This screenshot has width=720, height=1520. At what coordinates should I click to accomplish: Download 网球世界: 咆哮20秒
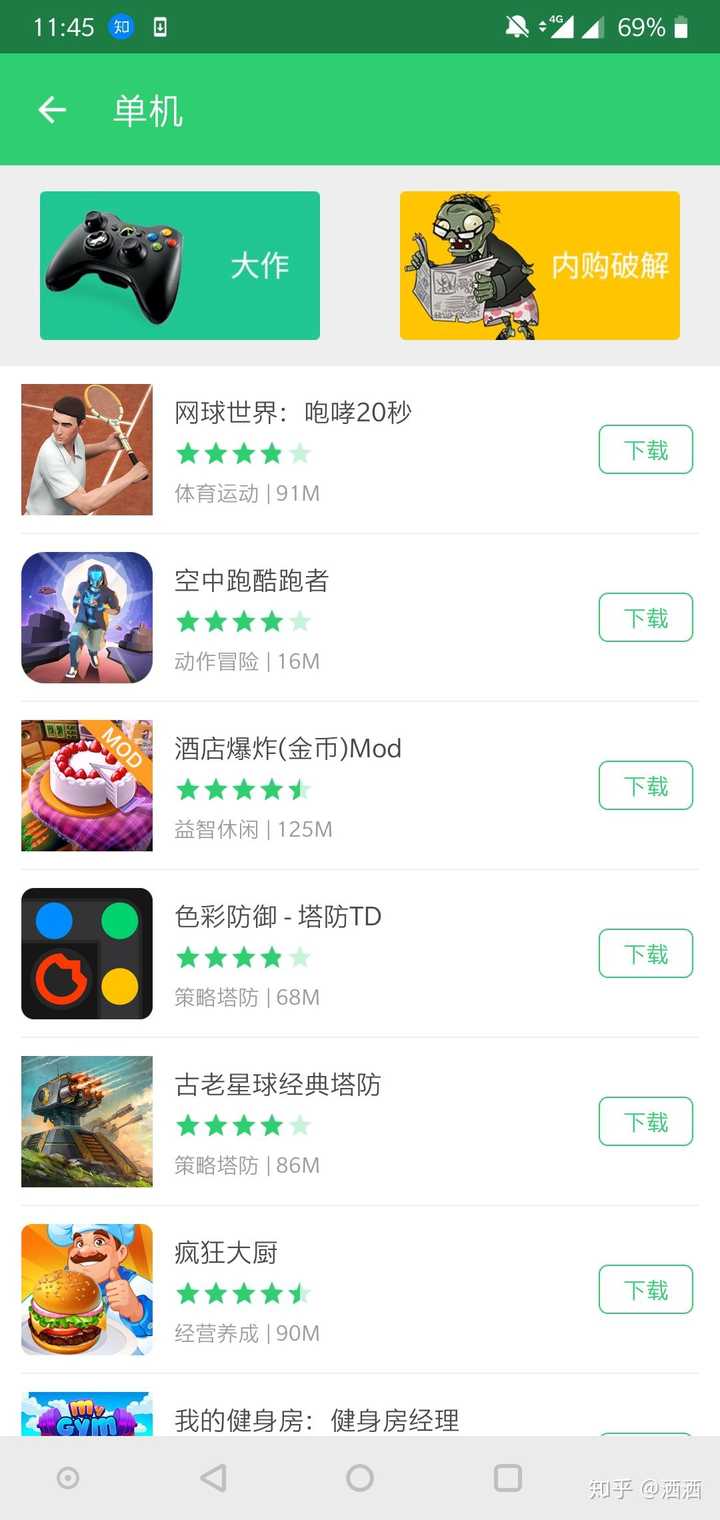tap(645, 450)
